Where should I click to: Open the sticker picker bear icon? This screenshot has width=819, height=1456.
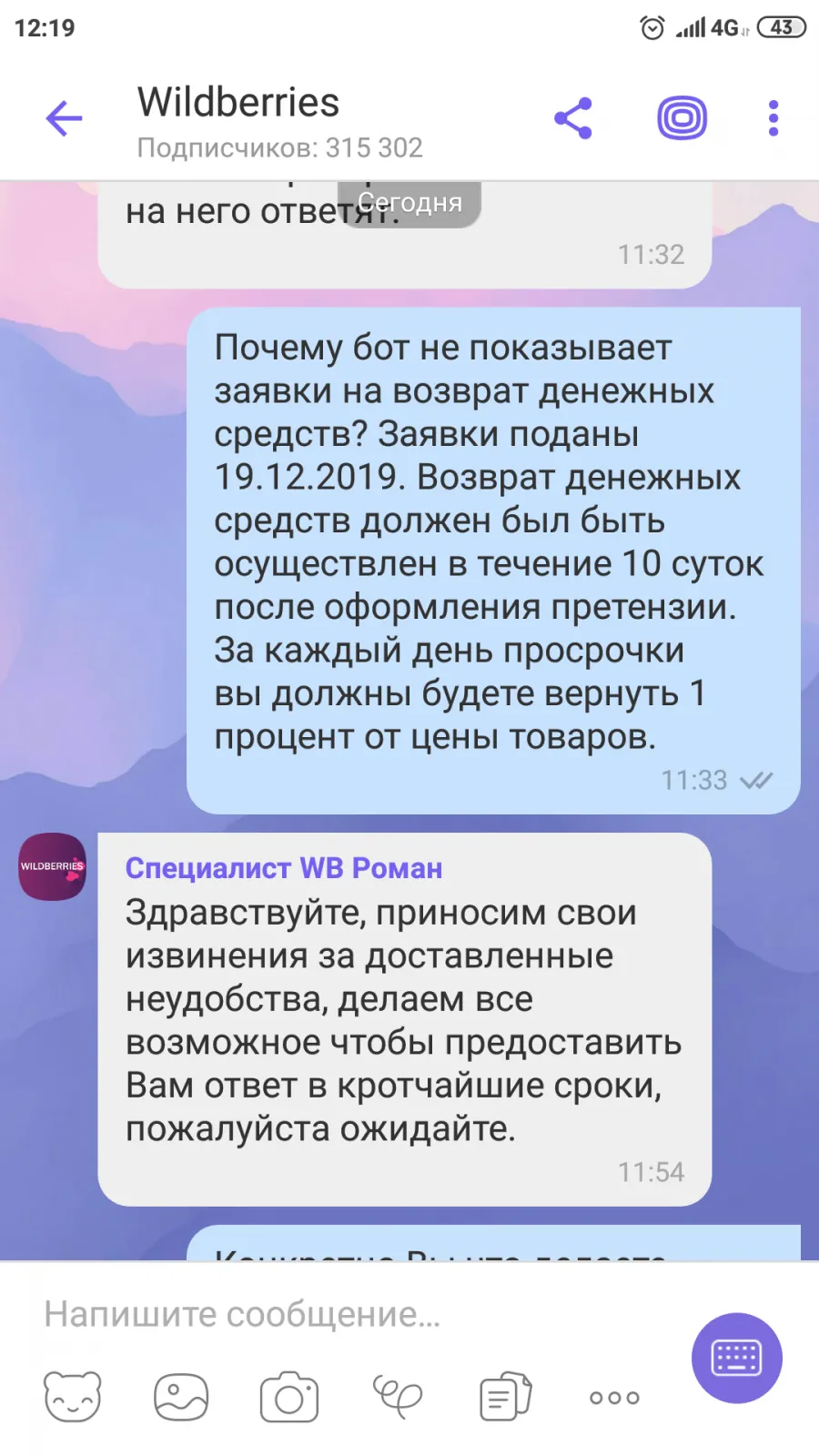[73, 1396]
